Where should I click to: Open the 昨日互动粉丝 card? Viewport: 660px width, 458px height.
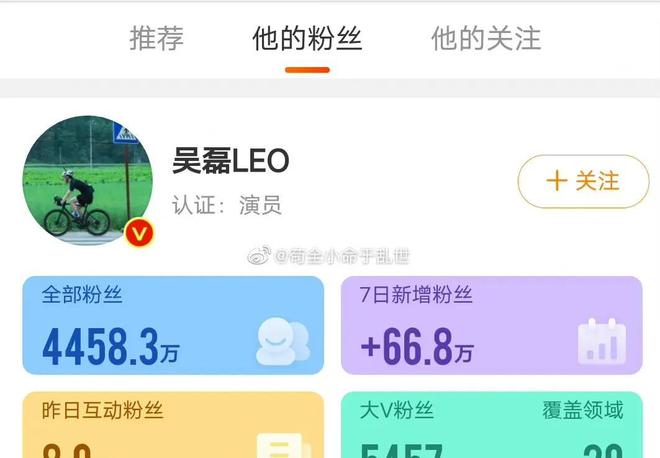pyautogui.click(x=173, y=426)
